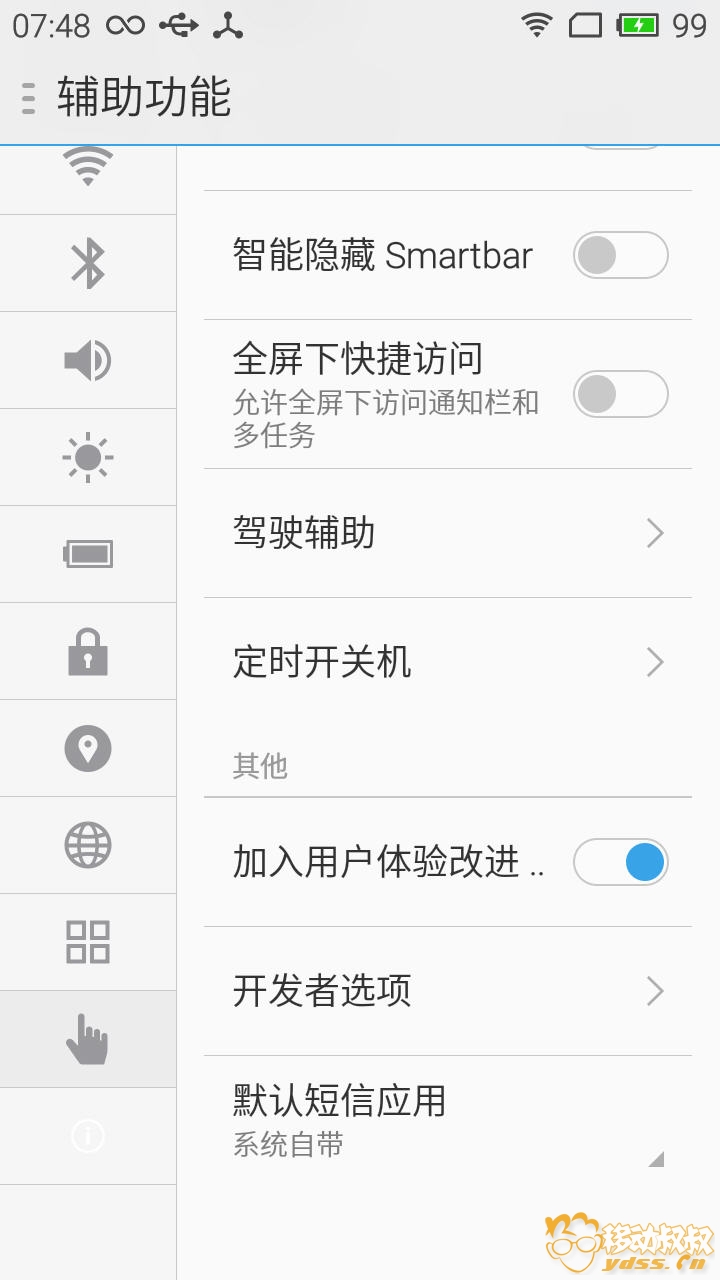The image size is (720, 1280).
Task: Choose 默认短信应用 dropdown
Action: (447, 1120)
